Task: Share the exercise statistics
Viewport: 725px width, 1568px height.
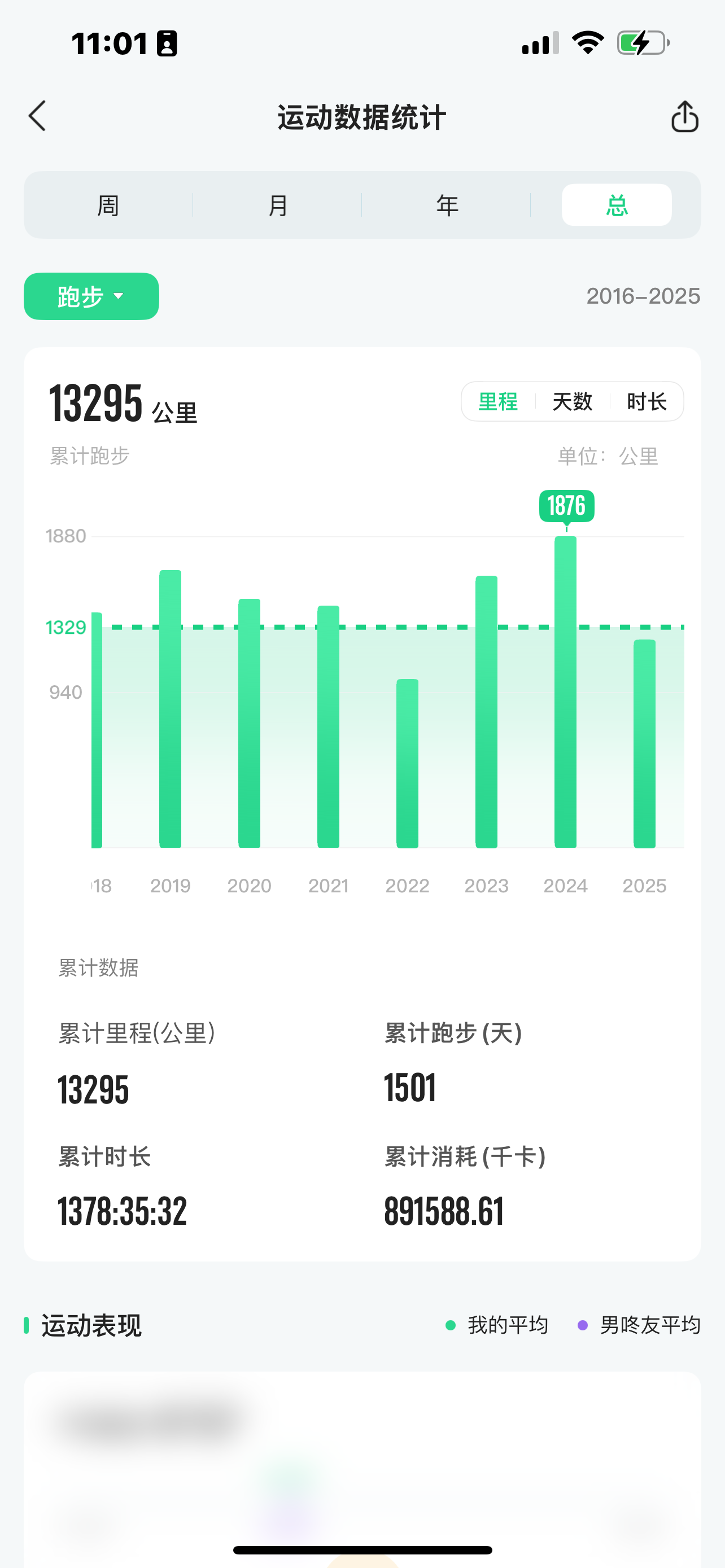Action: (684, 116)
